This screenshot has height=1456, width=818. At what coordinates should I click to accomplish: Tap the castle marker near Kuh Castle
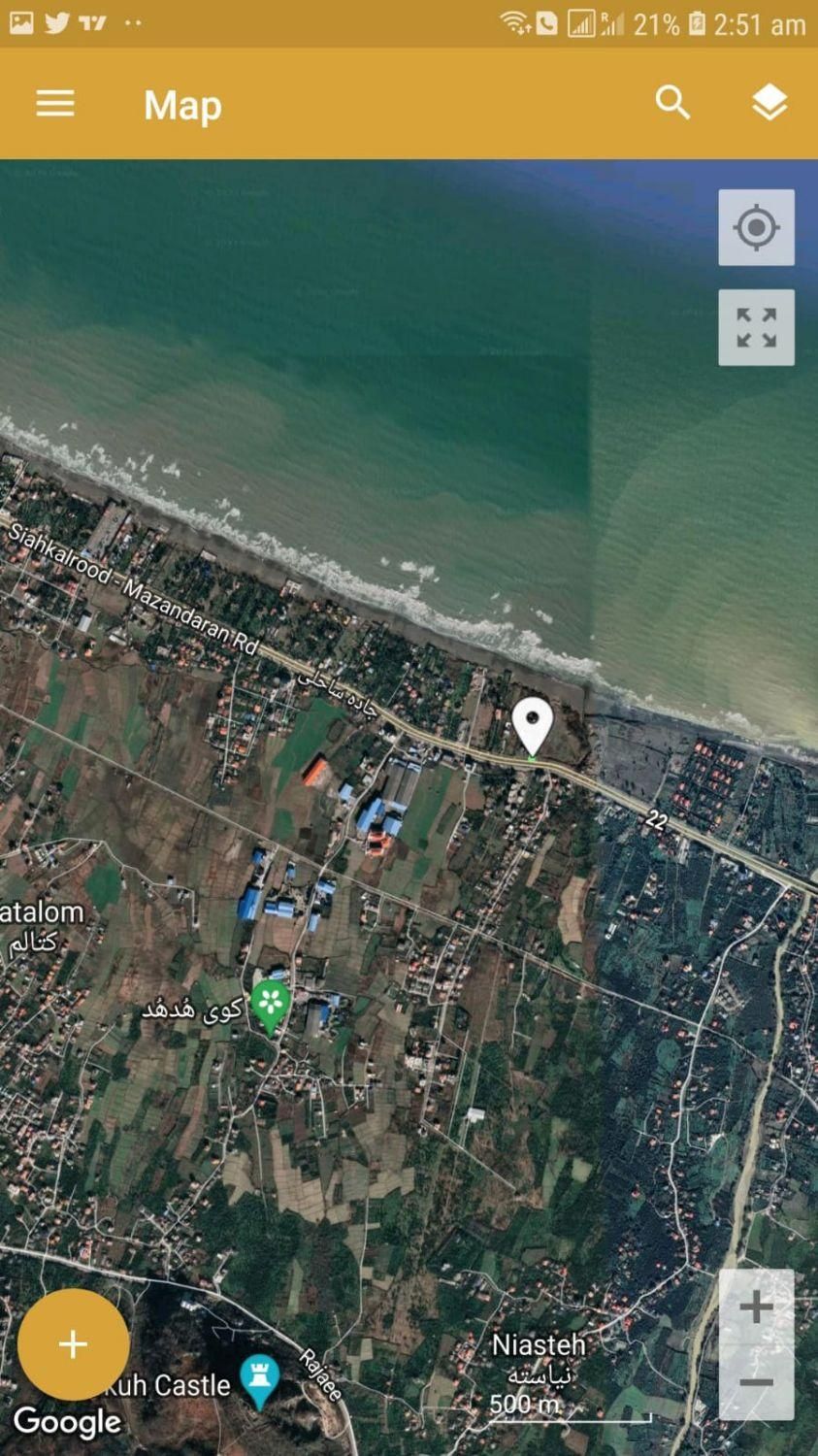coord(259,1378)
